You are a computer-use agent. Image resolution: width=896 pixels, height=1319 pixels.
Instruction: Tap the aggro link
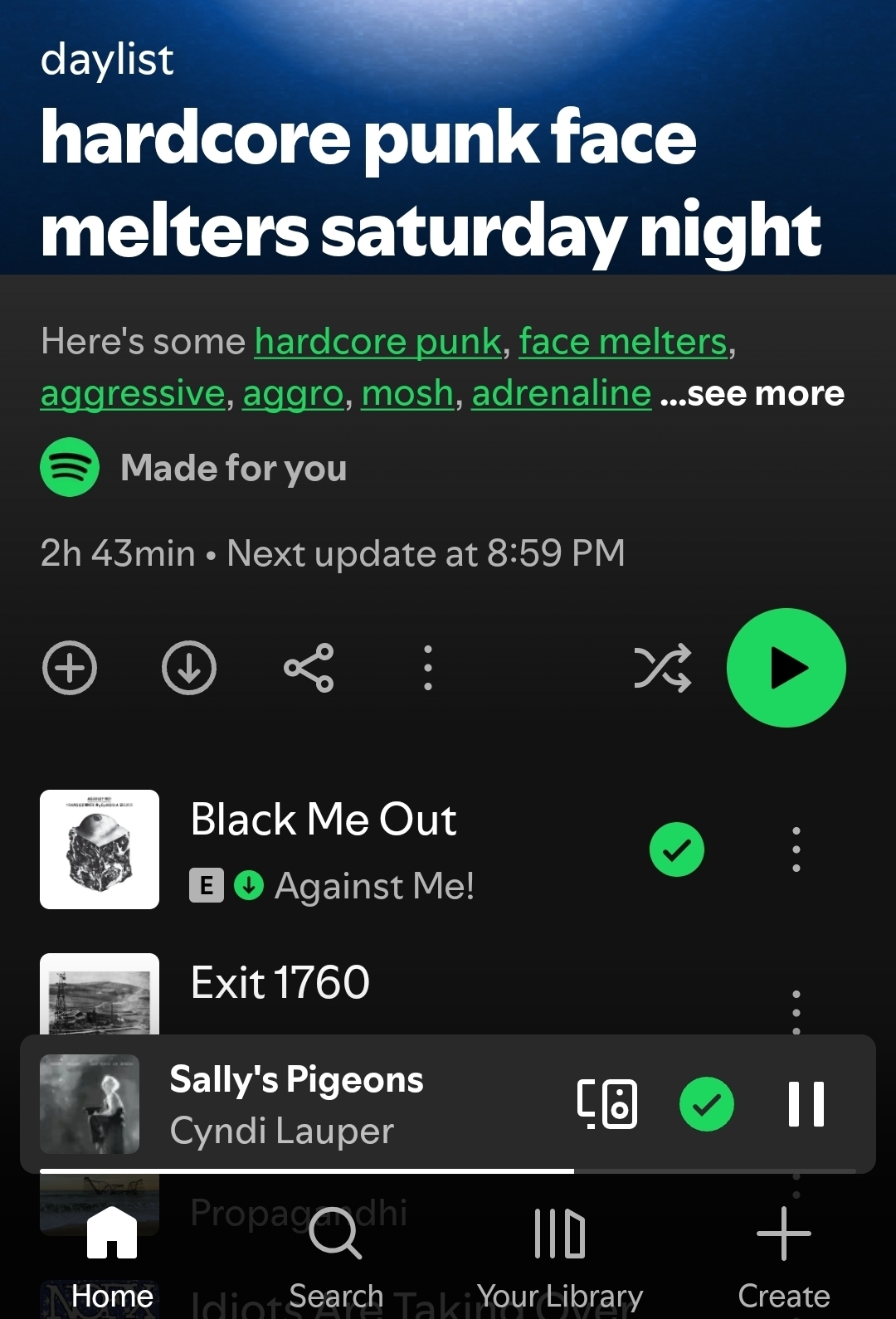click(293, 393)
